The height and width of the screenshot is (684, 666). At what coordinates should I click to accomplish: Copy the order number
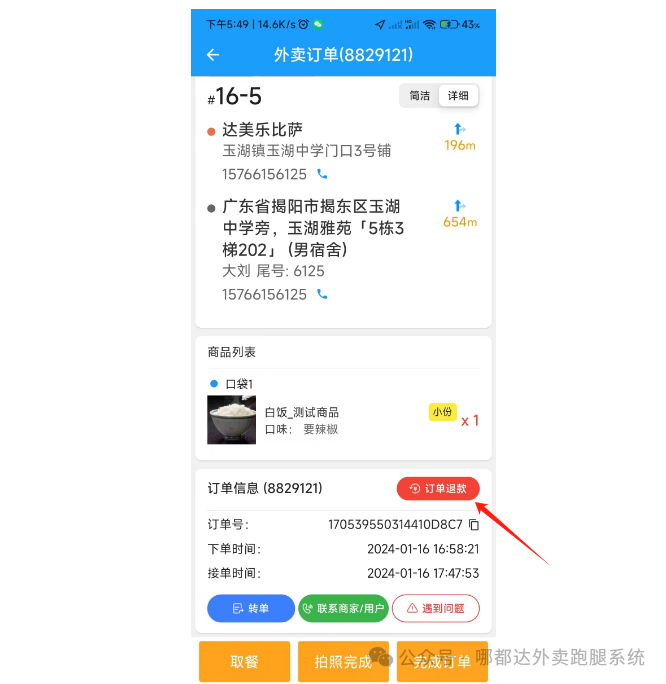[x=474, y=524]
